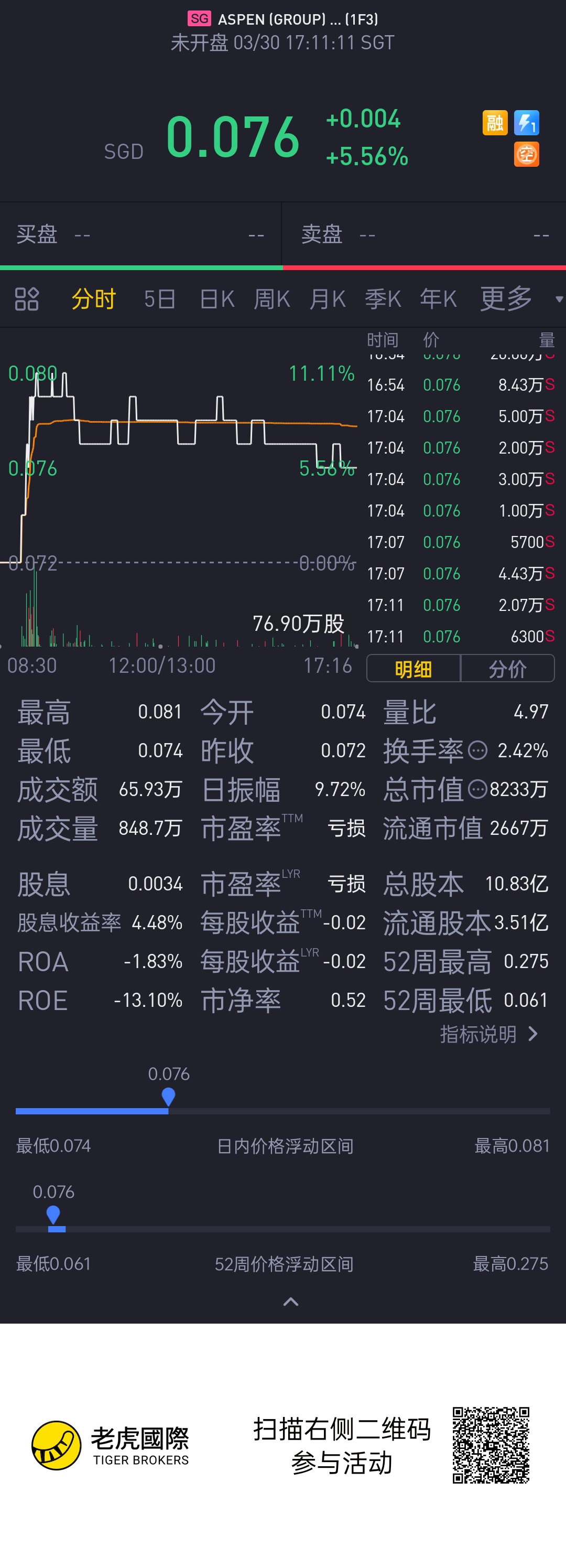Image resolution: width=566 pixels, height=1568 pixels.
Task: Select the 5日 chart view
Action: coord(159,299)
